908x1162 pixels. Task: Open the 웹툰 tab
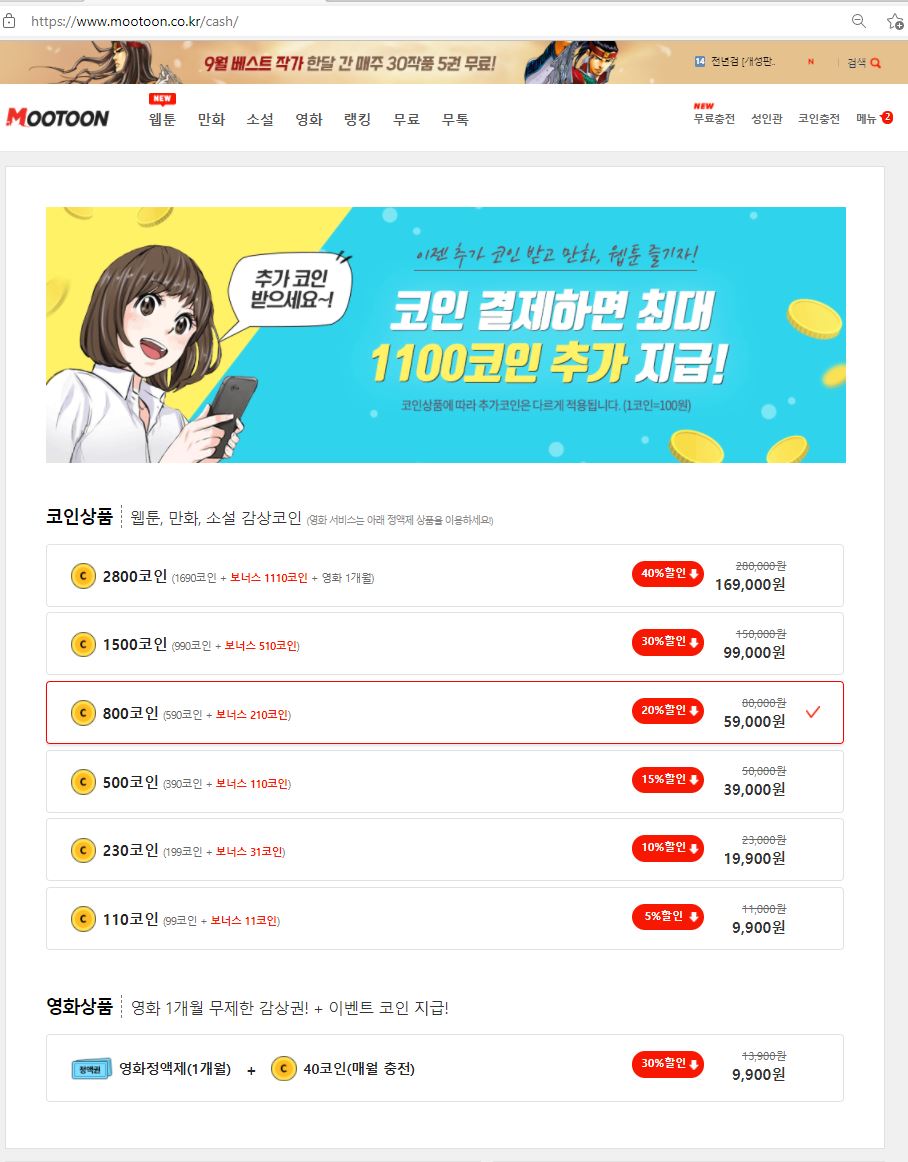pos(162,119)
